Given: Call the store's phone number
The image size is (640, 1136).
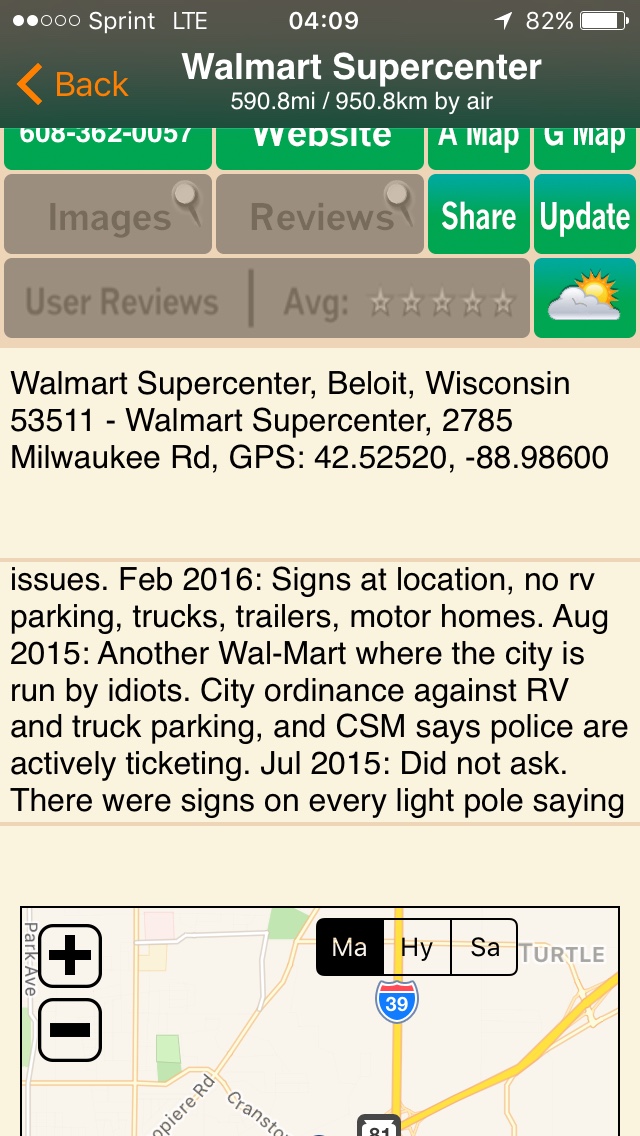Looking at the screenshot, I should pyautogui.click(x=108, y=147).
